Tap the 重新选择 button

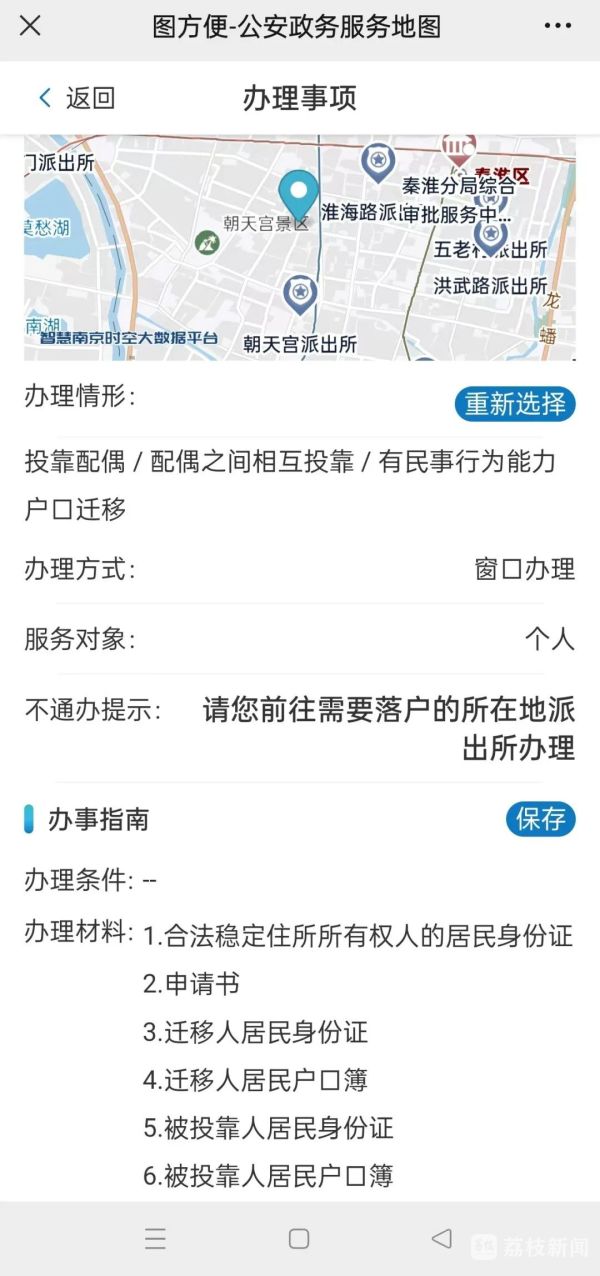(x=515, y=403)
